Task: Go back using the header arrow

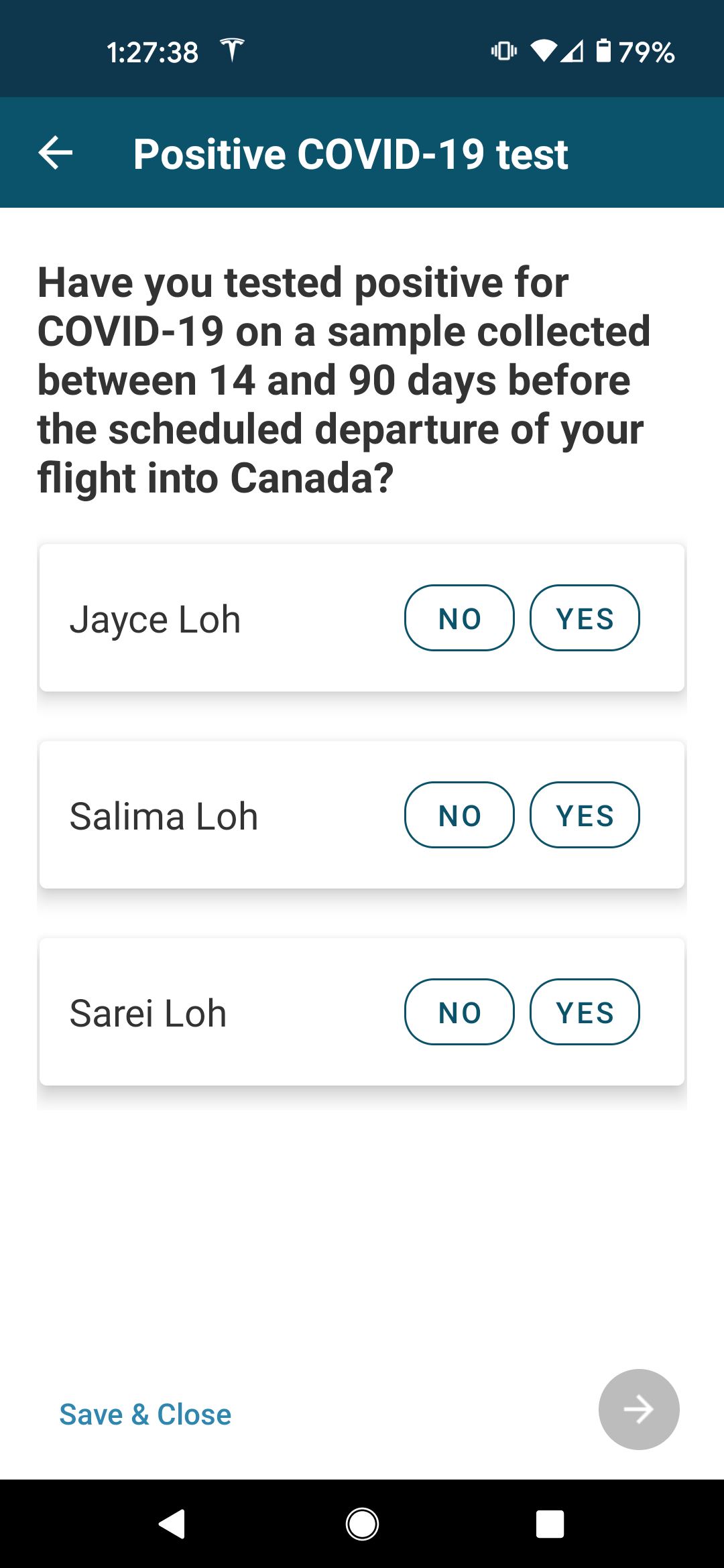Action: click(56, 153)
